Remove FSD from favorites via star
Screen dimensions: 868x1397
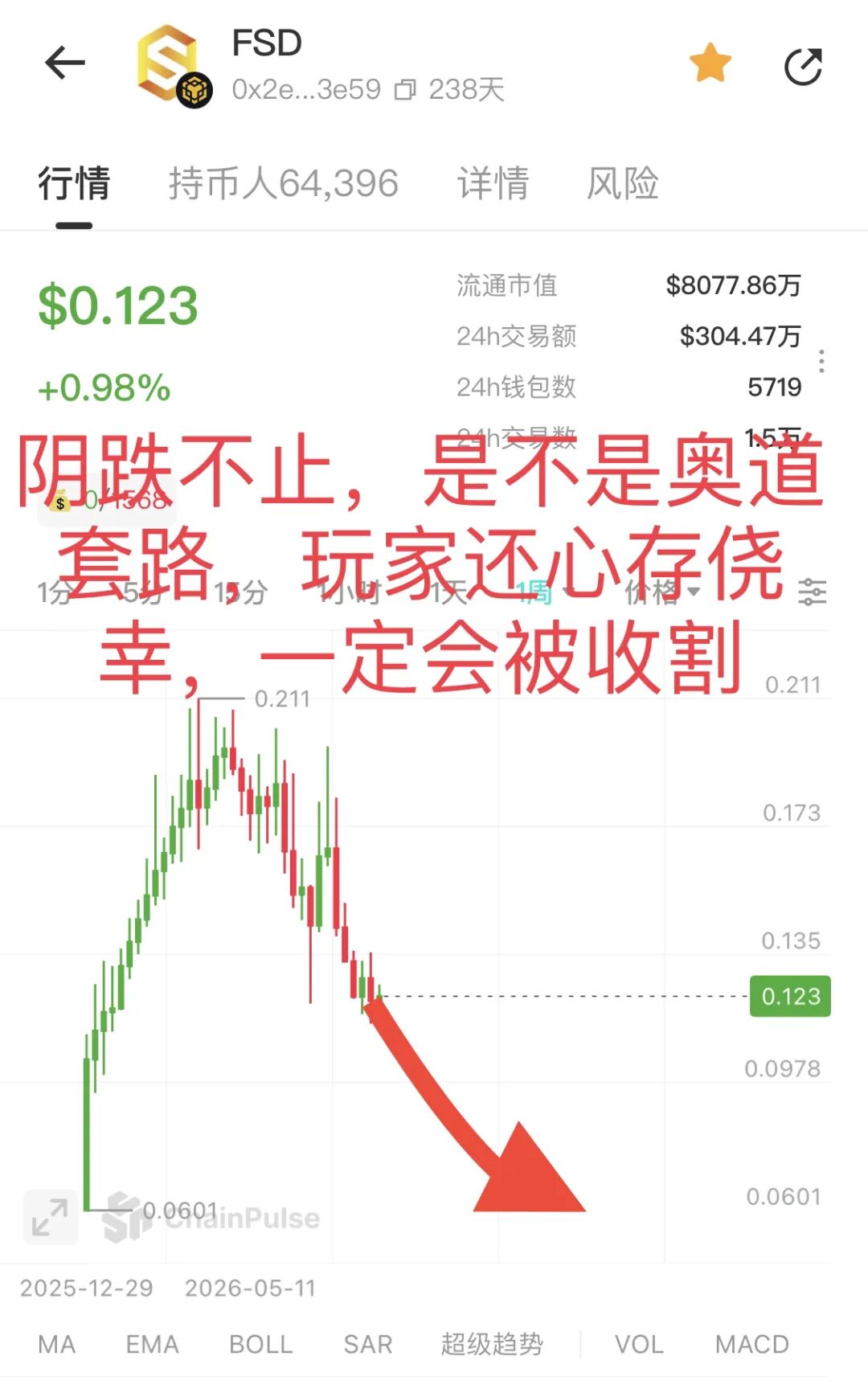(710, 63)
